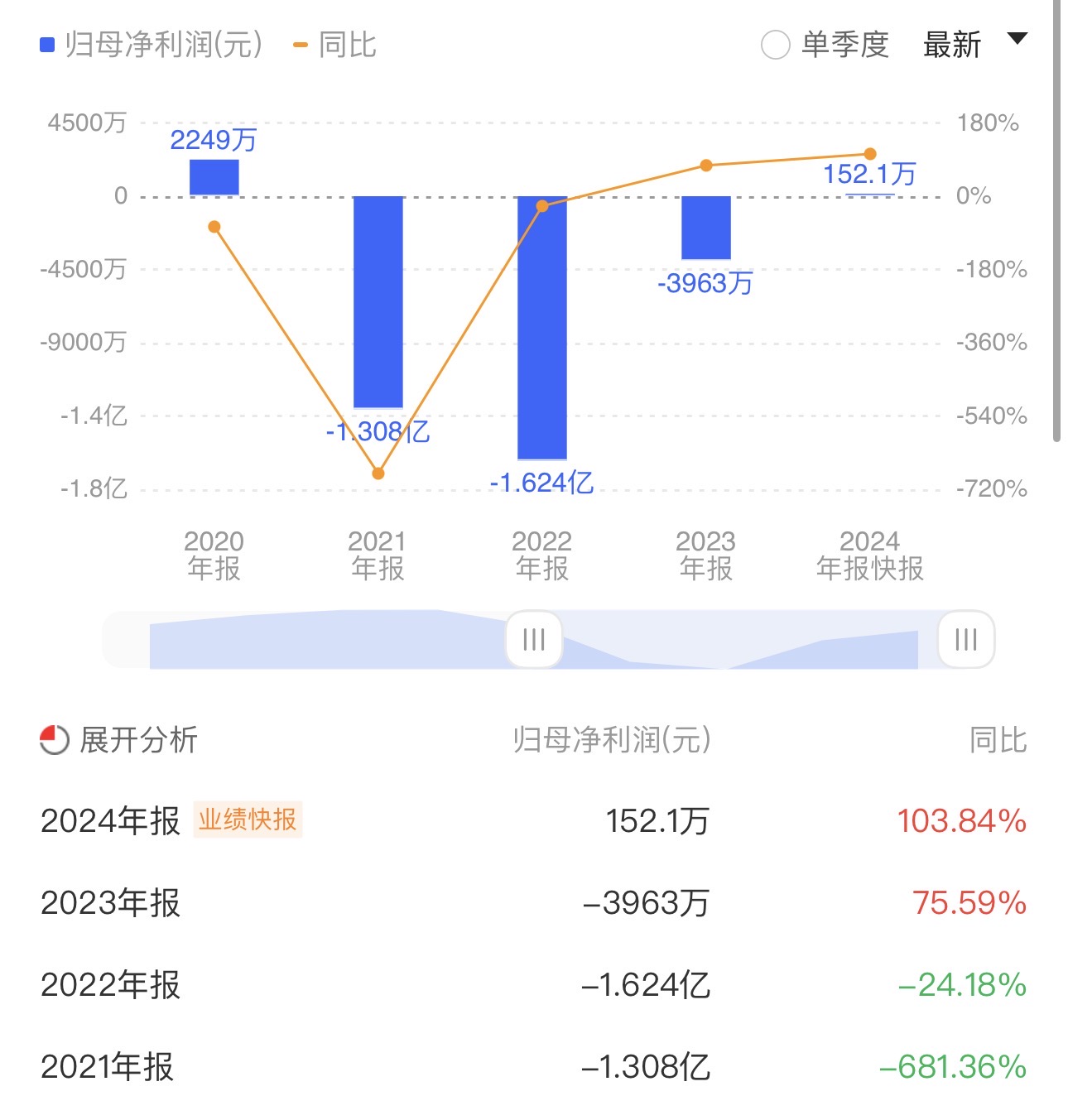This screenshot has height=1120, width=1068.
Task: Open the 最新 dropdown menu
Action: tap(952, 43)
